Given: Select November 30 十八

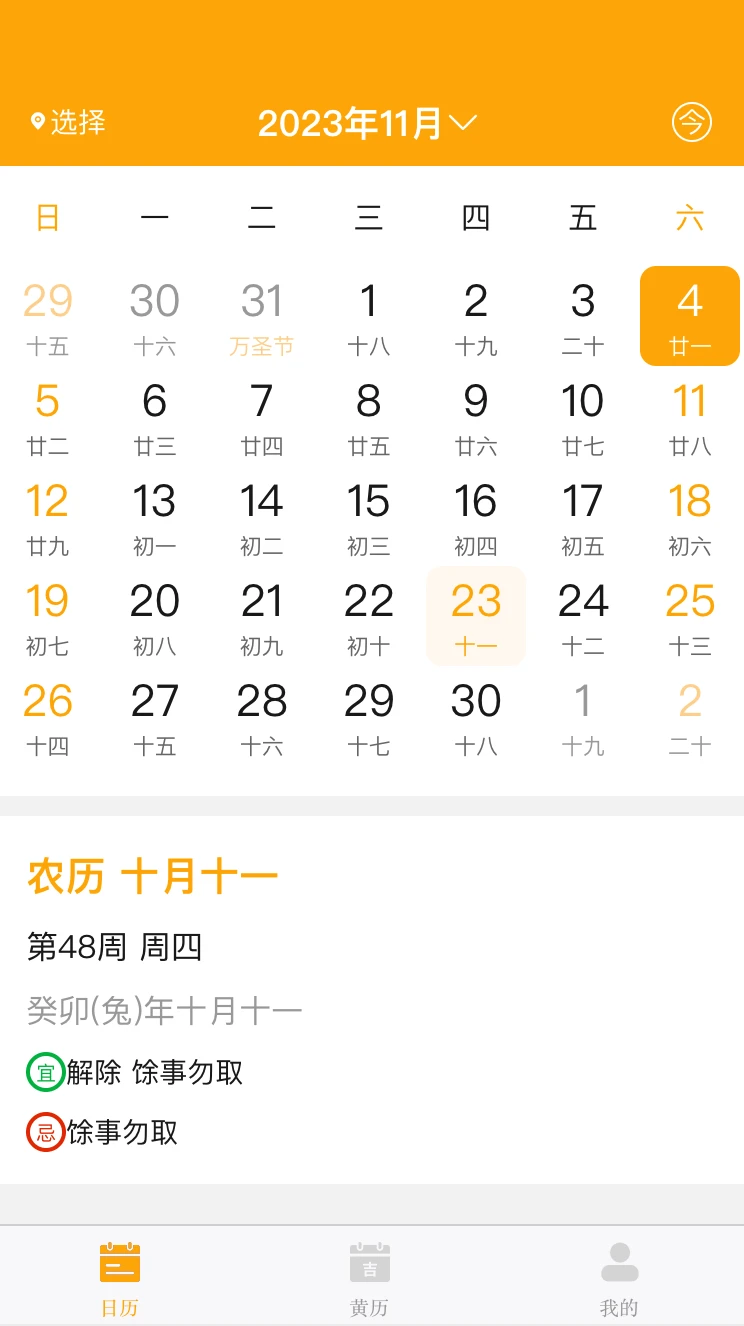Looking at the screenshot, I should pyautogui.click(x=475, y=715).
